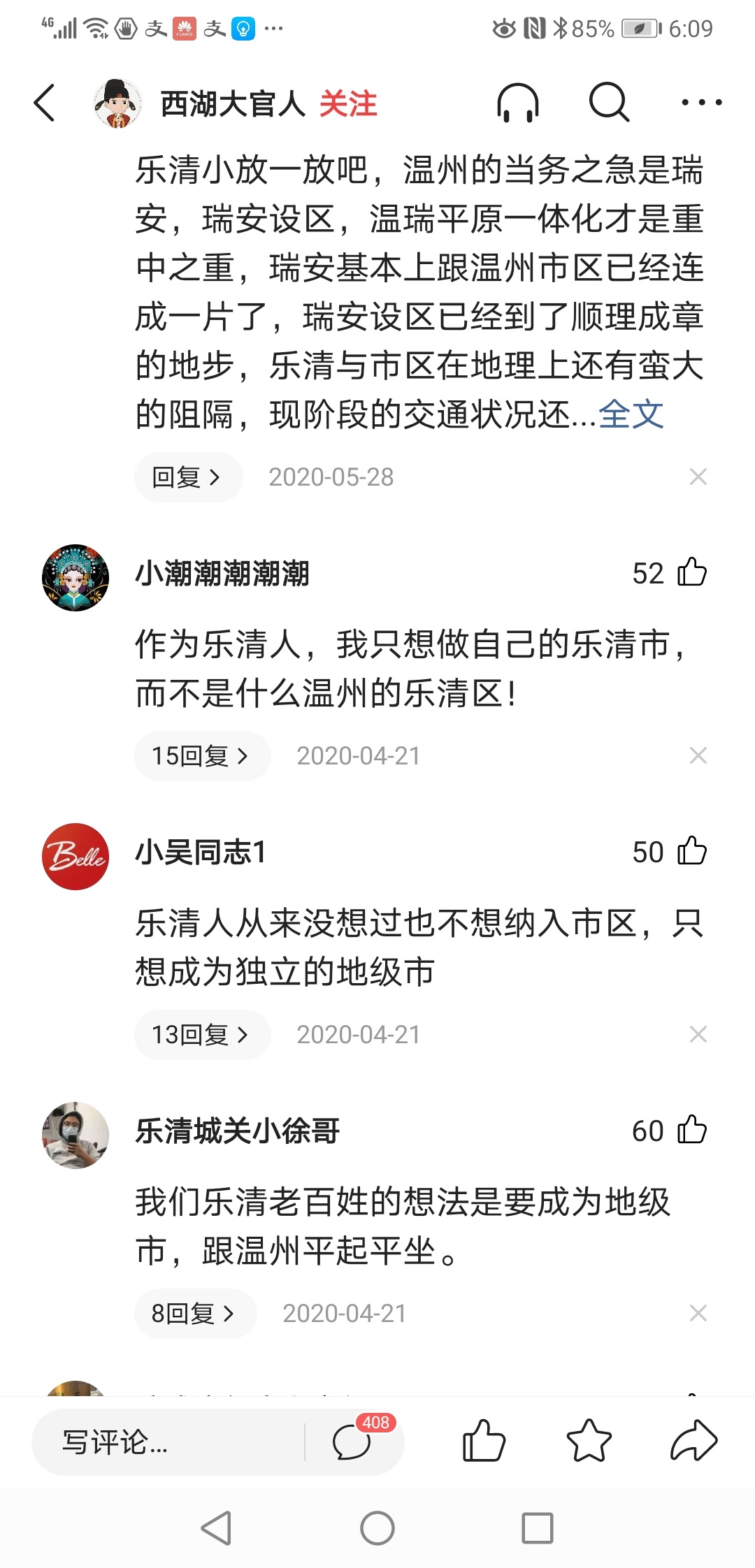Image resolution: width=755 pixels, height=1568 pixels.
Task: Bookmark article with the star icon
Action: [589, 1441]
